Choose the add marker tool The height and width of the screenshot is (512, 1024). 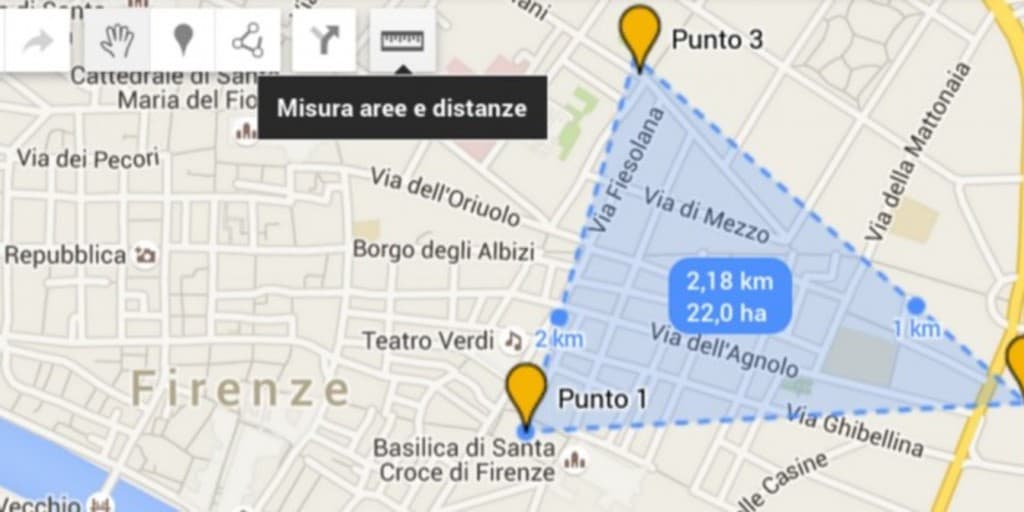(182, 41)
